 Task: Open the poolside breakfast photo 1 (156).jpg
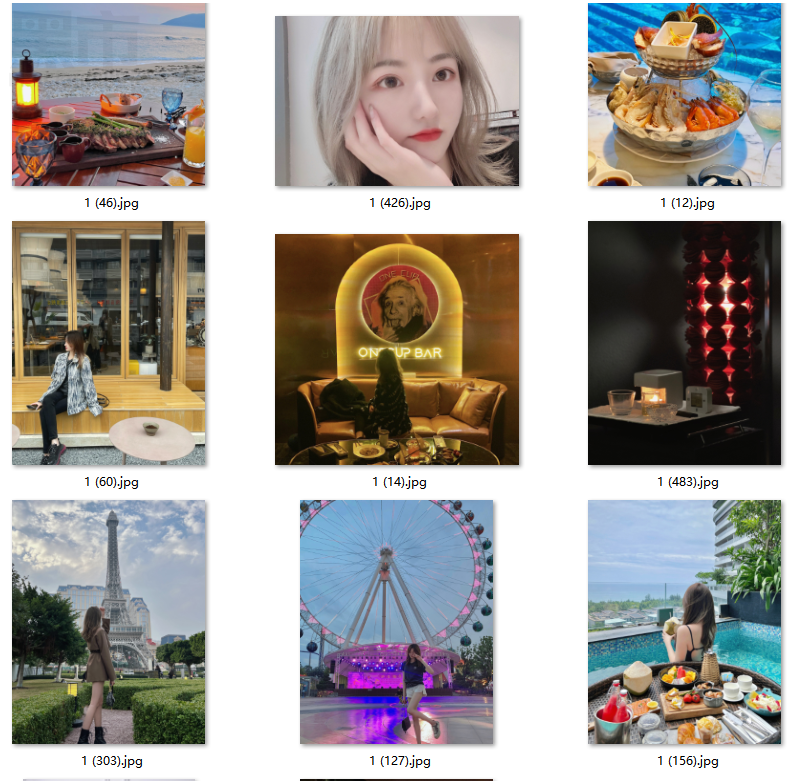pos(684,621)
